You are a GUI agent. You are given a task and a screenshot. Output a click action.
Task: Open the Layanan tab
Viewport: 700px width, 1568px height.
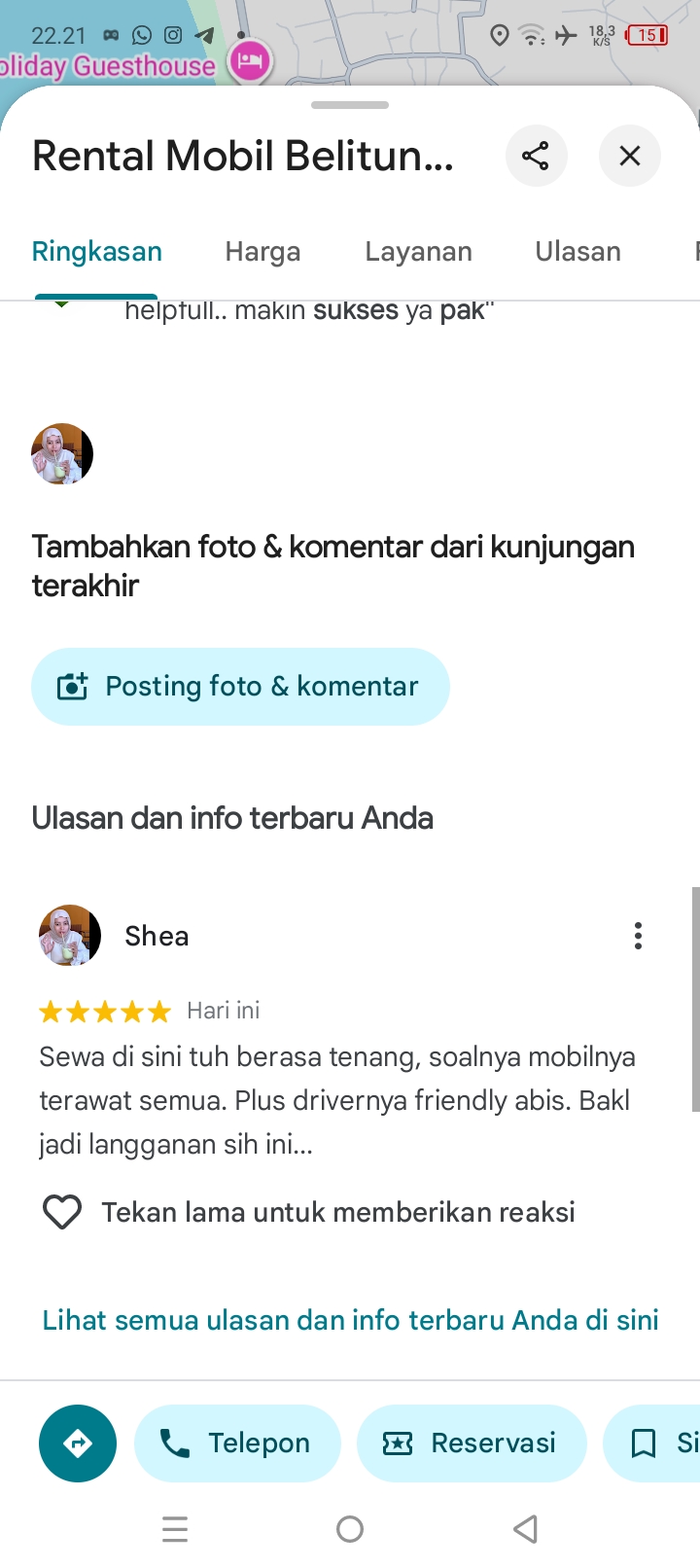coord(418,252)
